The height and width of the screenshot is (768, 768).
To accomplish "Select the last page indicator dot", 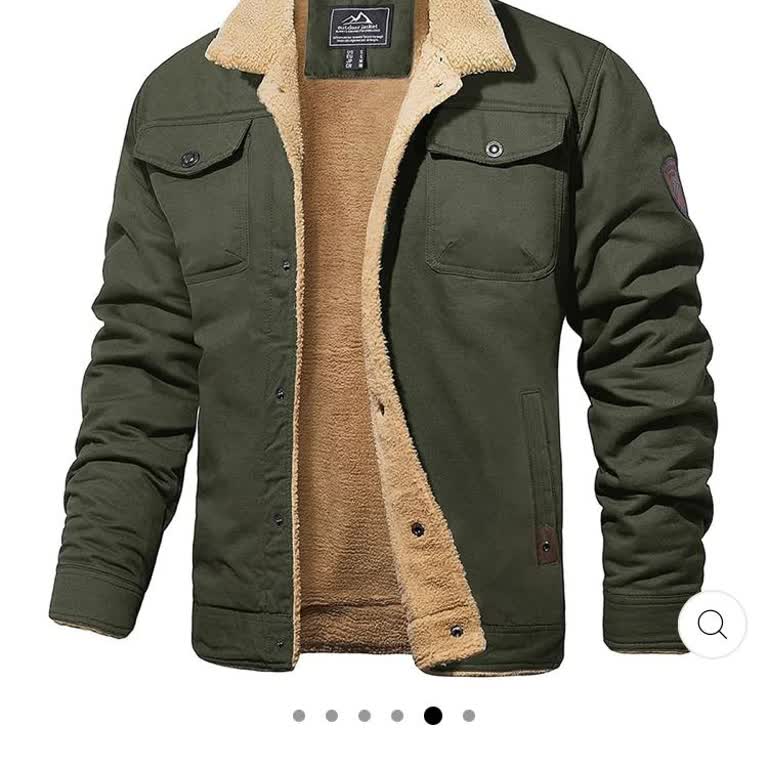I will click(x=469, y=716).
